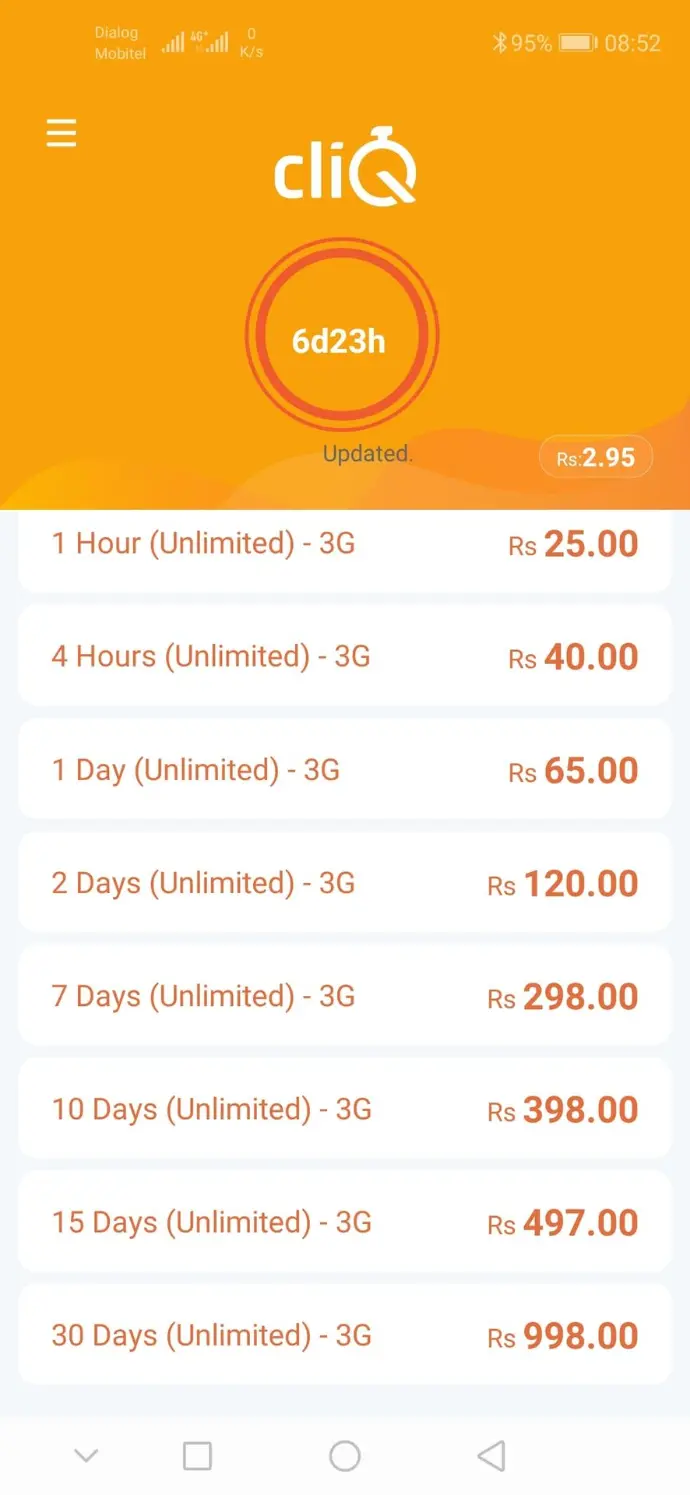Choose the 15 Days plan at Rs 497.00
The height and width of the screenshot is (1495, 690).
click(x=344, y=1221)
